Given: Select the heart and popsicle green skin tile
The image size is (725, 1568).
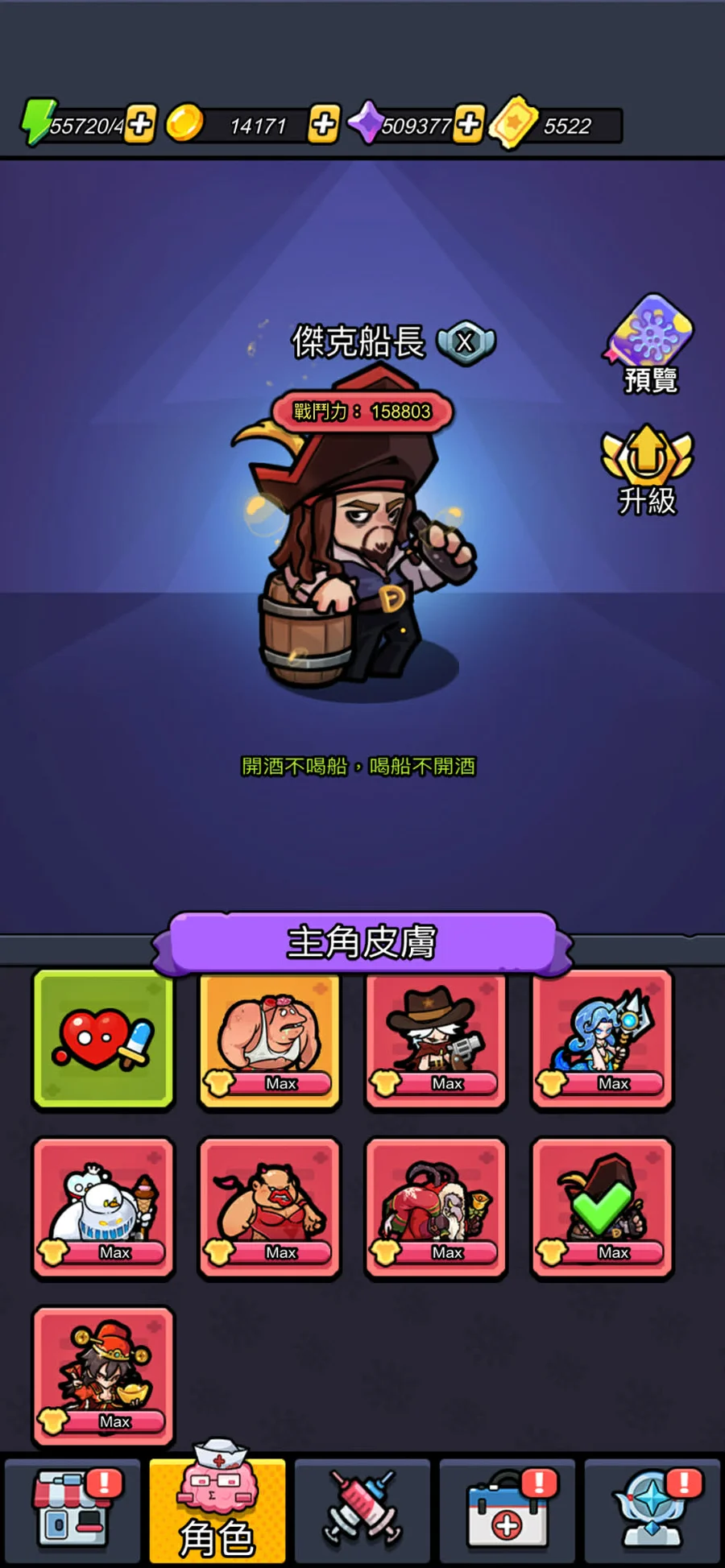Looking at the screenshot, I should pyautogui.click(x=103, y=1039).
